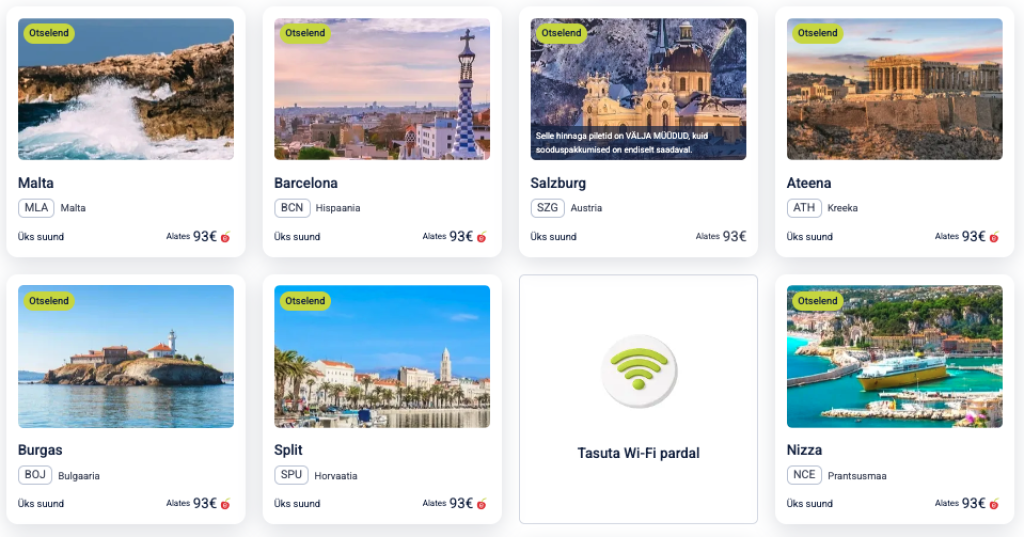The image size is (1024, 537).
Task: Open the Barcelona flight deal card
Action: click(x=381, y=132)
